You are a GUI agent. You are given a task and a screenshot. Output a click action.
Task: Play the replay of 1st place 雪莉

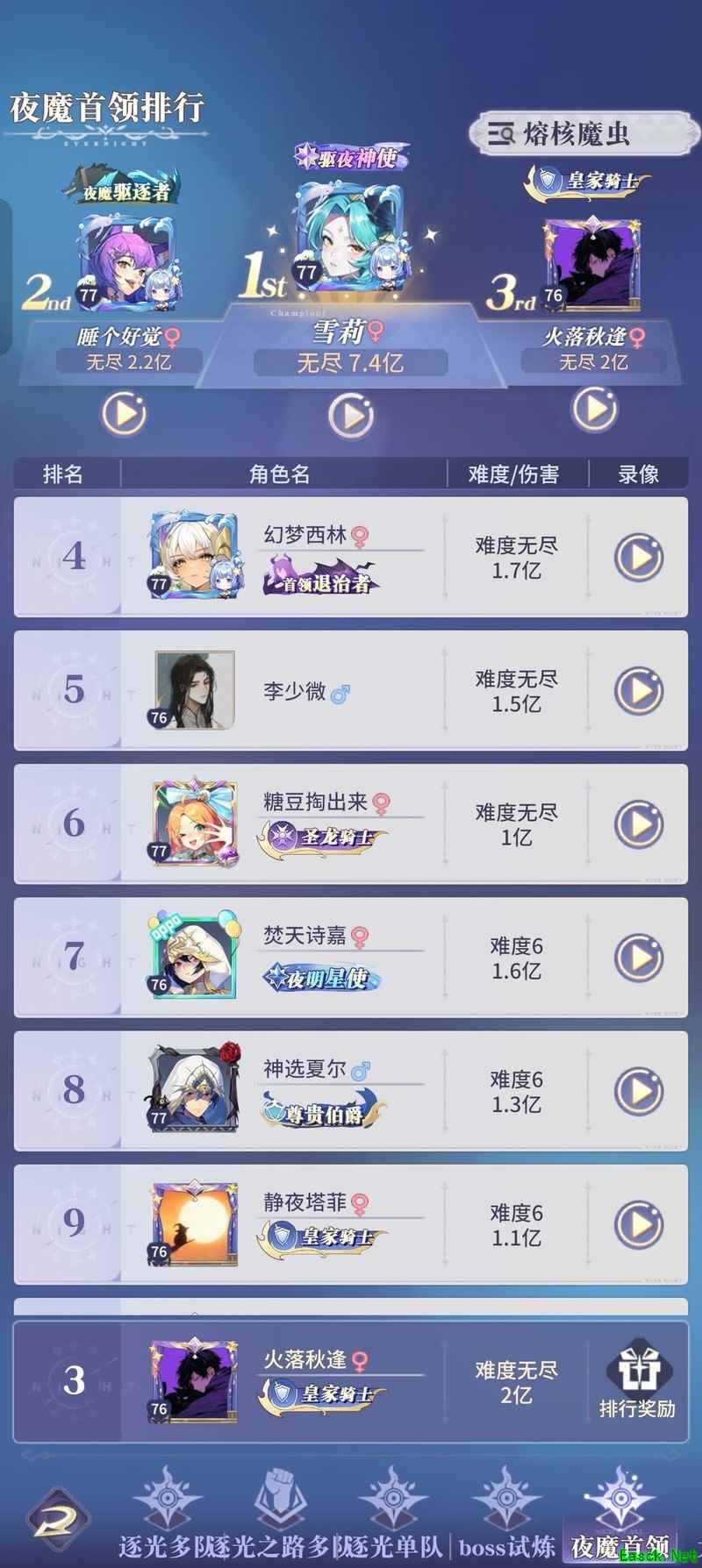pyautogui.click(x=350, y=415)
